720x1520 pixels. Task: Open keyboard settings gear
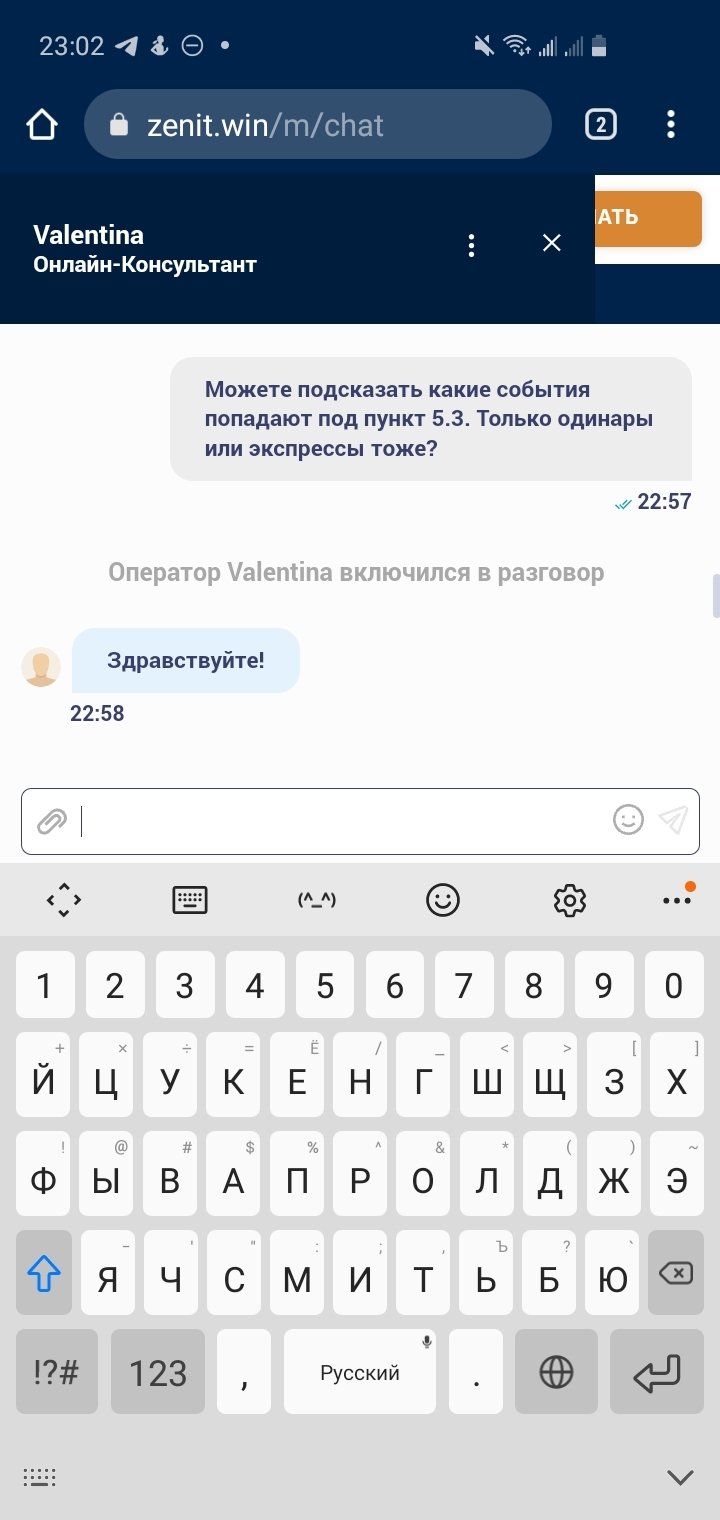pos(569,900)
